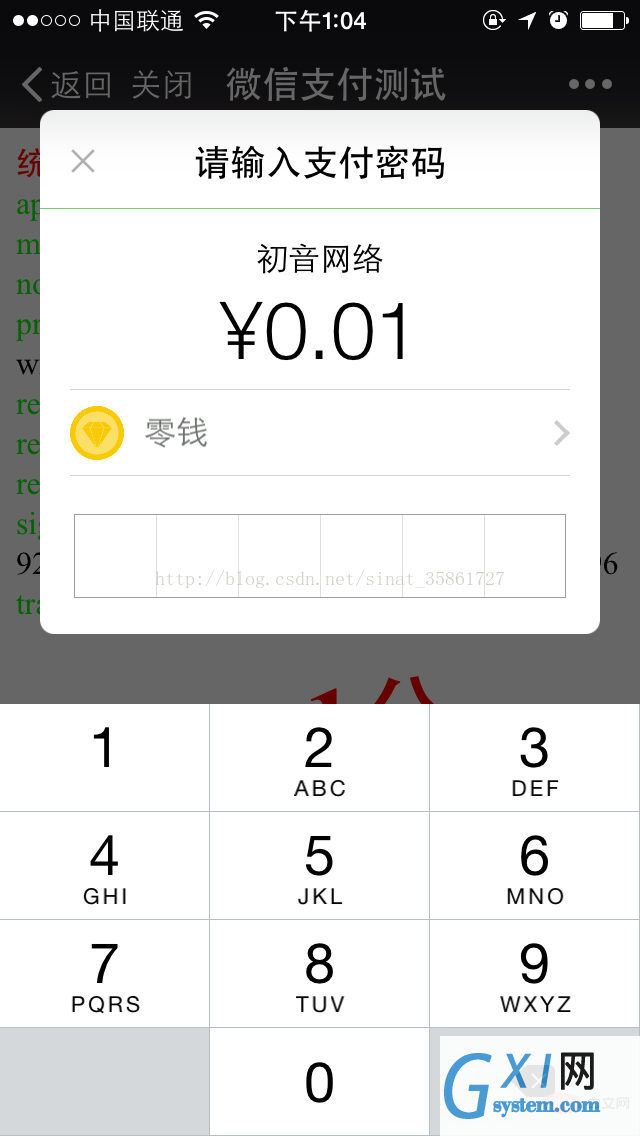Close the payment password dialog
Viewport: 640px width, 1136px height.
pyautogui.click(x=83, y=162)
